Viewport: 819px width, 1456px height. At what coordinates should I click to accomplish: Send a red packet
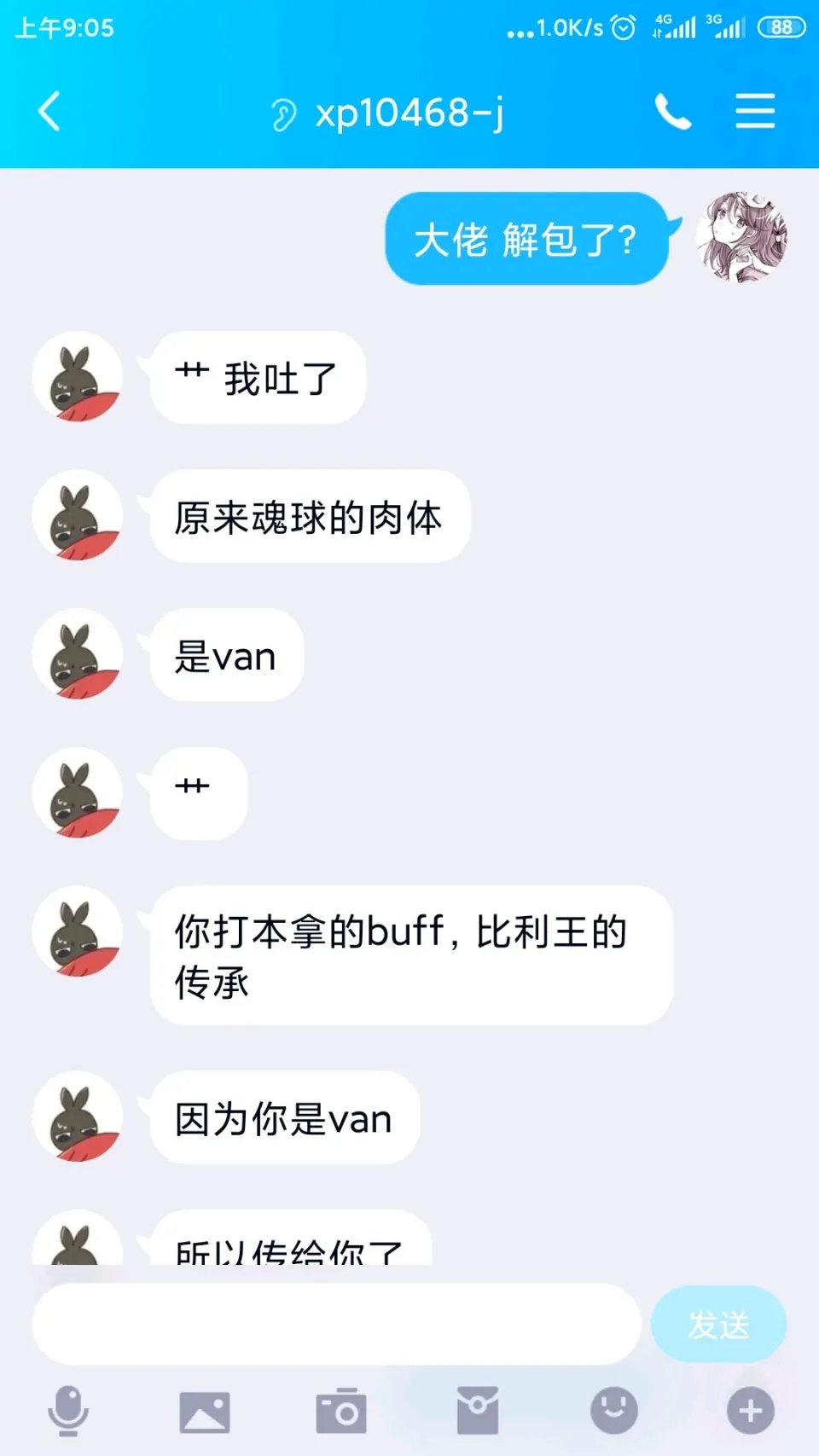point(478,1411)
